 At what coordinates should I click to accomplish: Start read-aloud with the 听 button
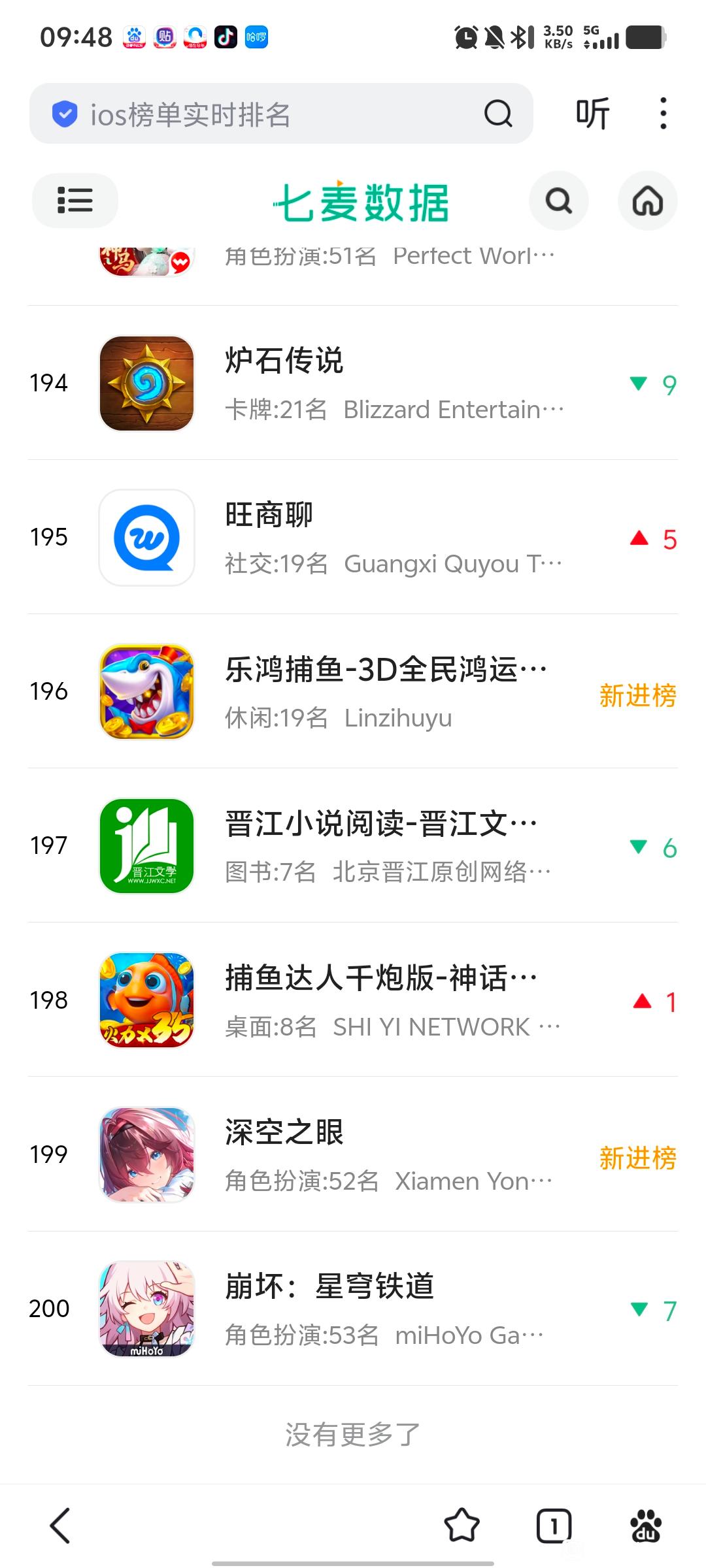click(592, 114)
